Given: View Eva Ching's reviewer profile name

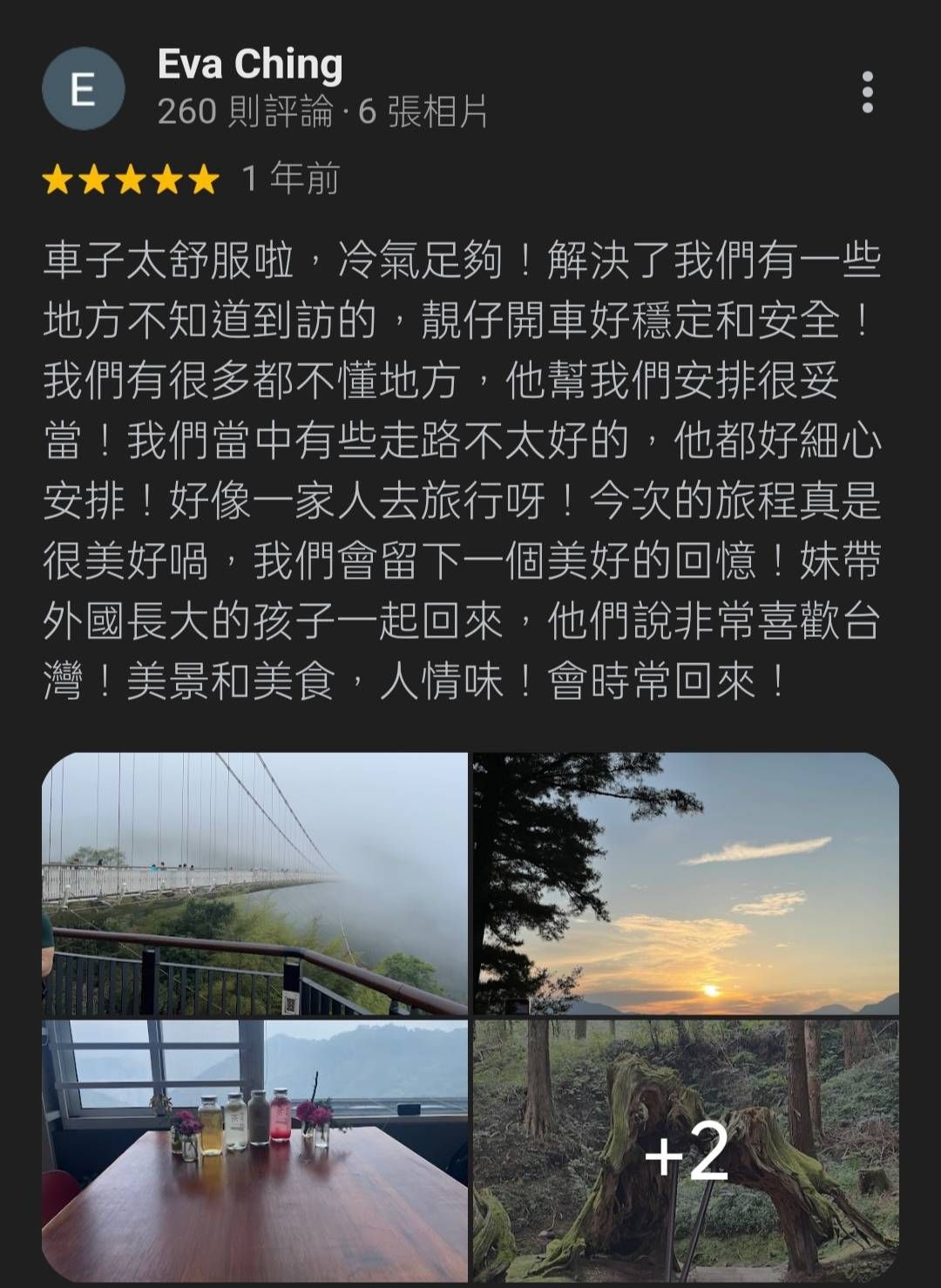Looking at the screenshot, I should (x=250, y=64).
